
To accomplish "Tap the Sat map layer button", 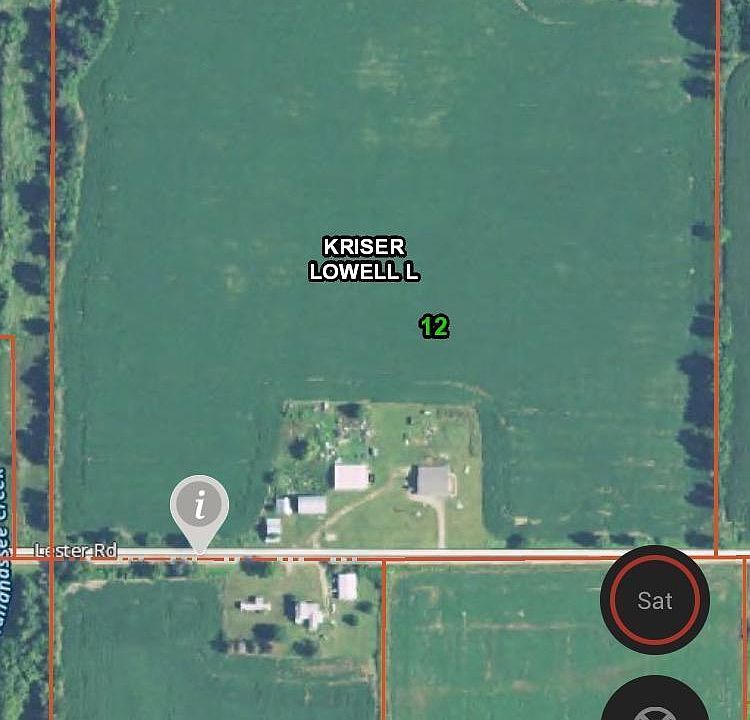I will [x=655, y=600].
